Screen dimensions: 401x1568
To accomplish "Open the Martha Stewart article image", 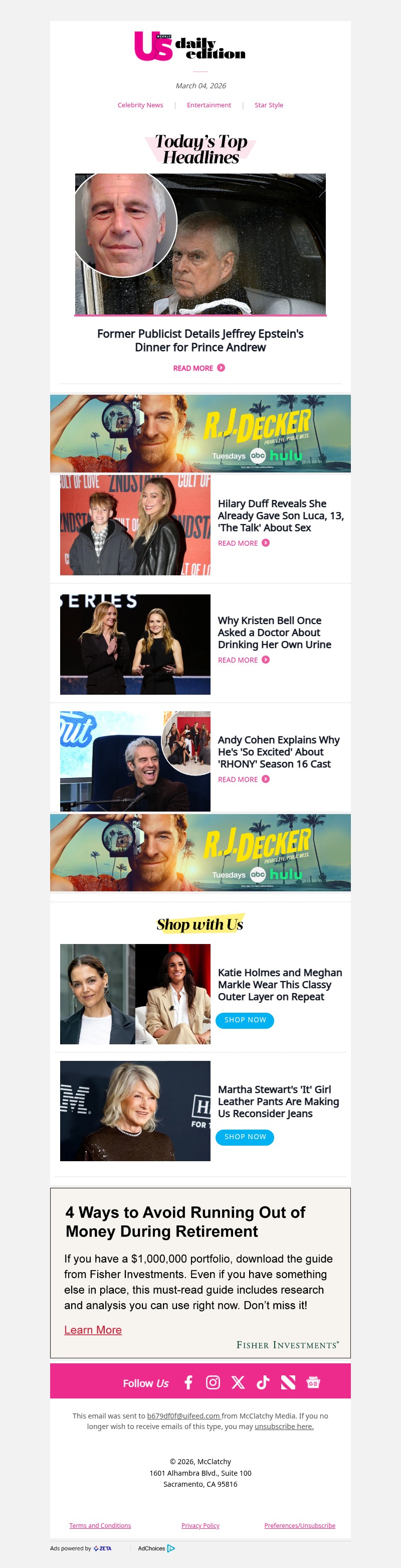I will (135, 1111).
